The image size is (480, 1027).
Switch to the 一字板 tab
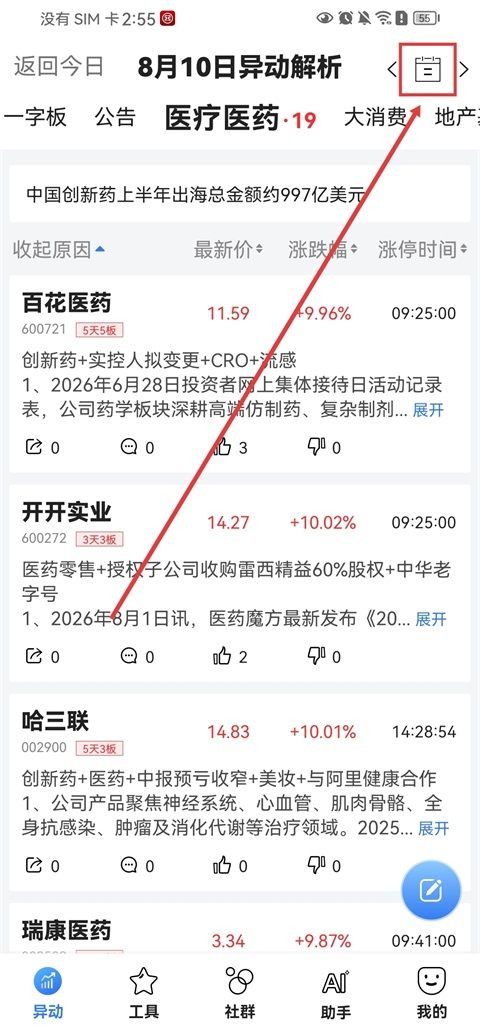click(x=35, y=117)
